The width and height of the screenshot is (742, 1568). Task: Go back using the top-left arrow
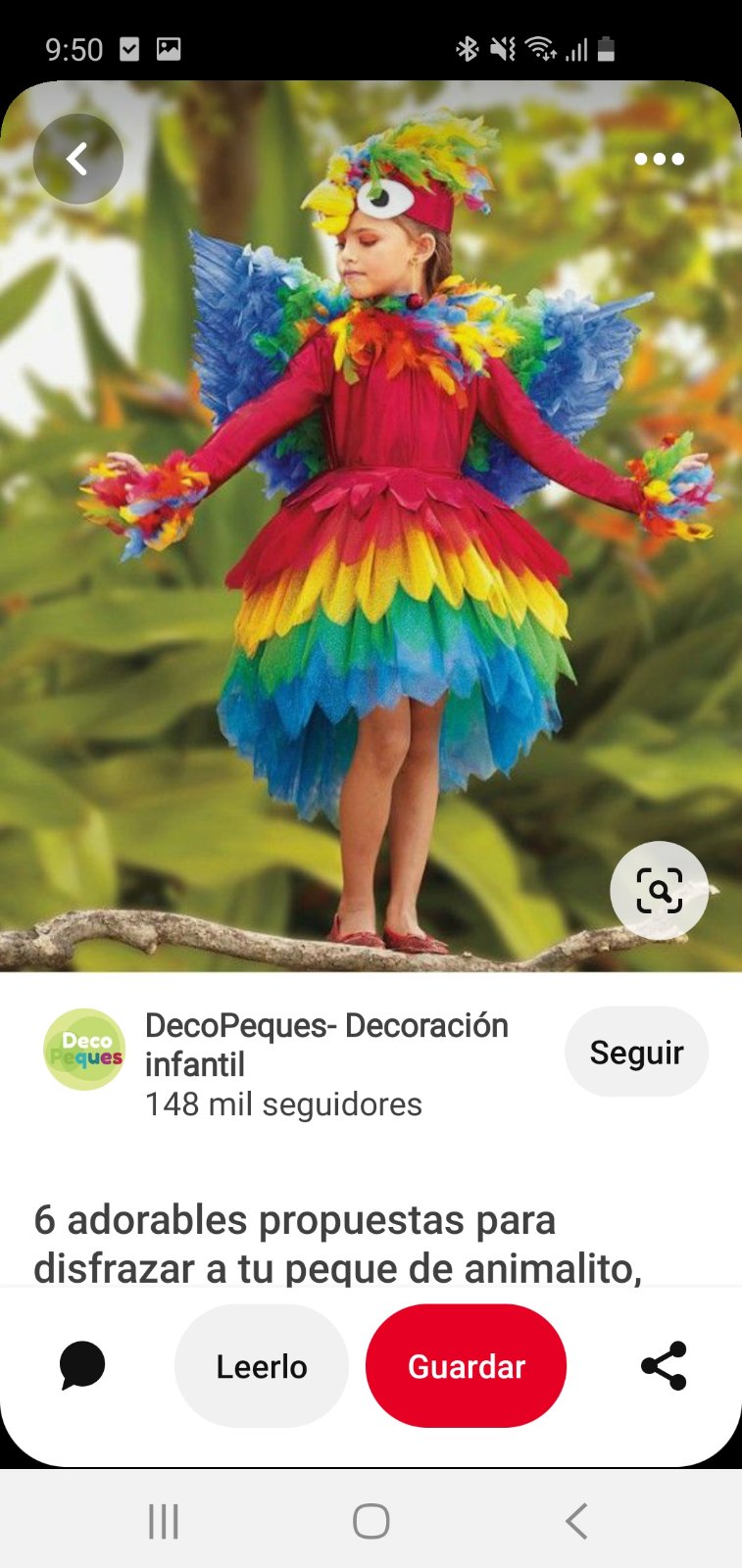78,159
